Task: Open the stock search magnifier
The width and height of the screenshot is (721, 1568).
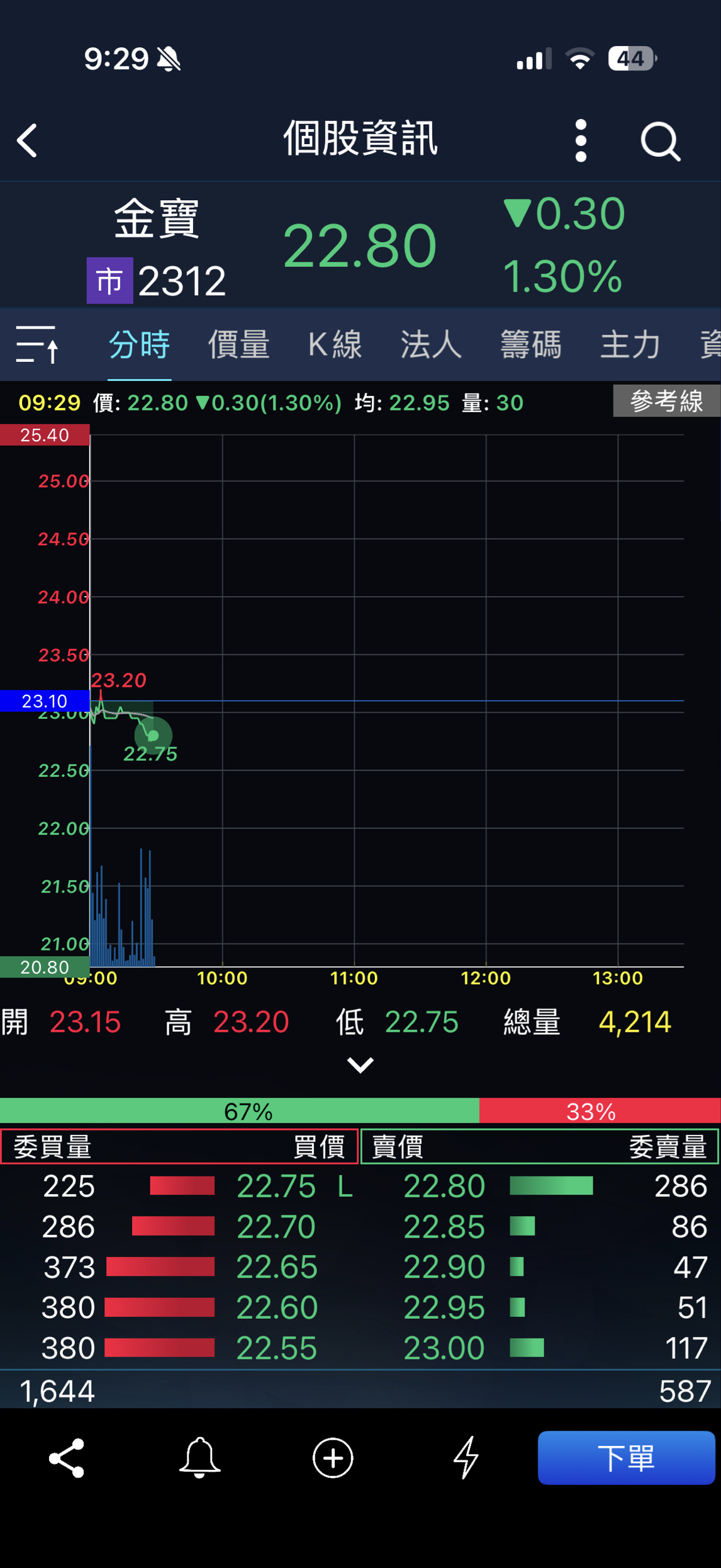Action: 660,142
